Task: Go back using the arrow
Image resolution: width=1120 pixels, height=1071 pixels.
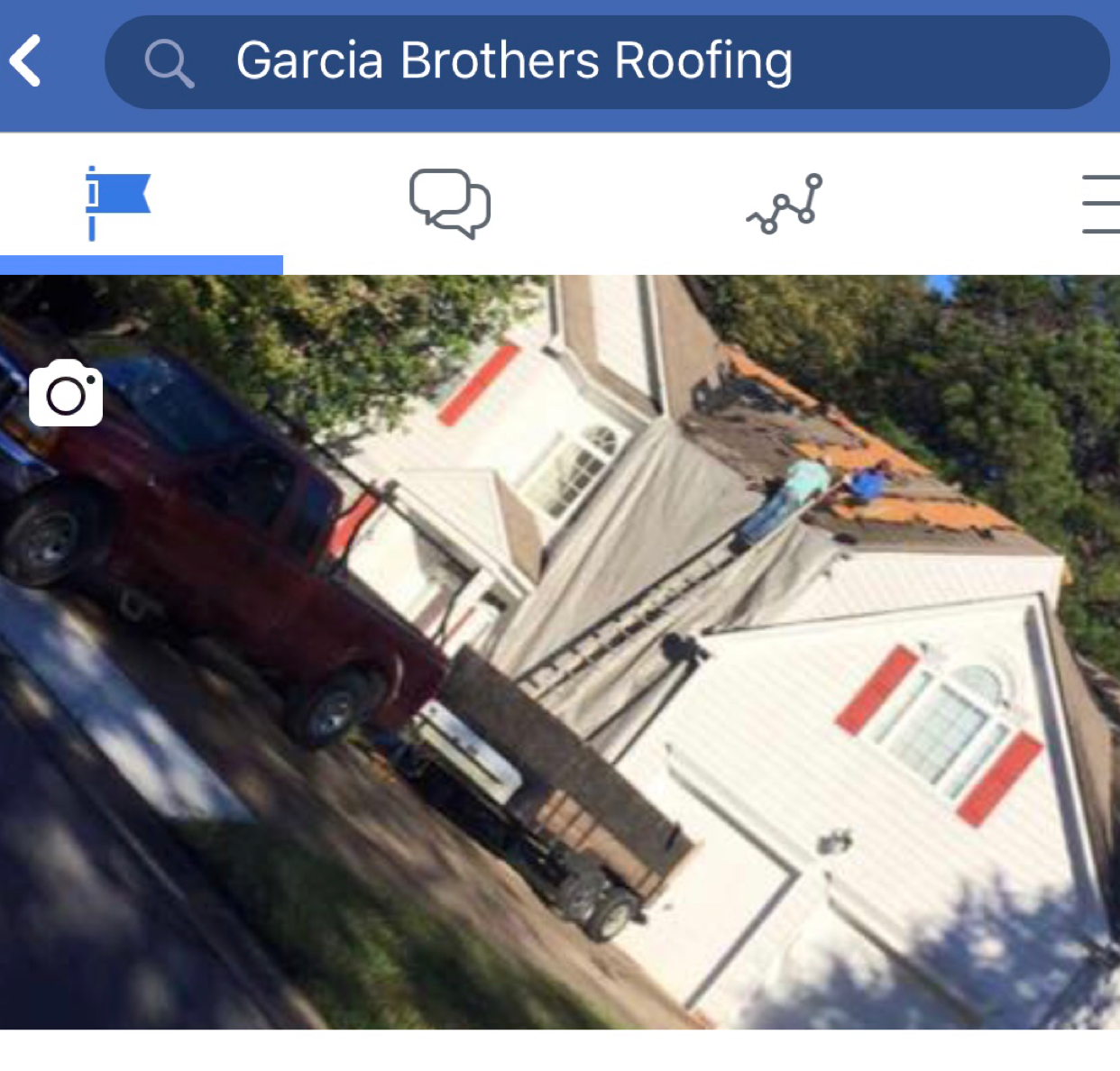Action: coord(25,60)
